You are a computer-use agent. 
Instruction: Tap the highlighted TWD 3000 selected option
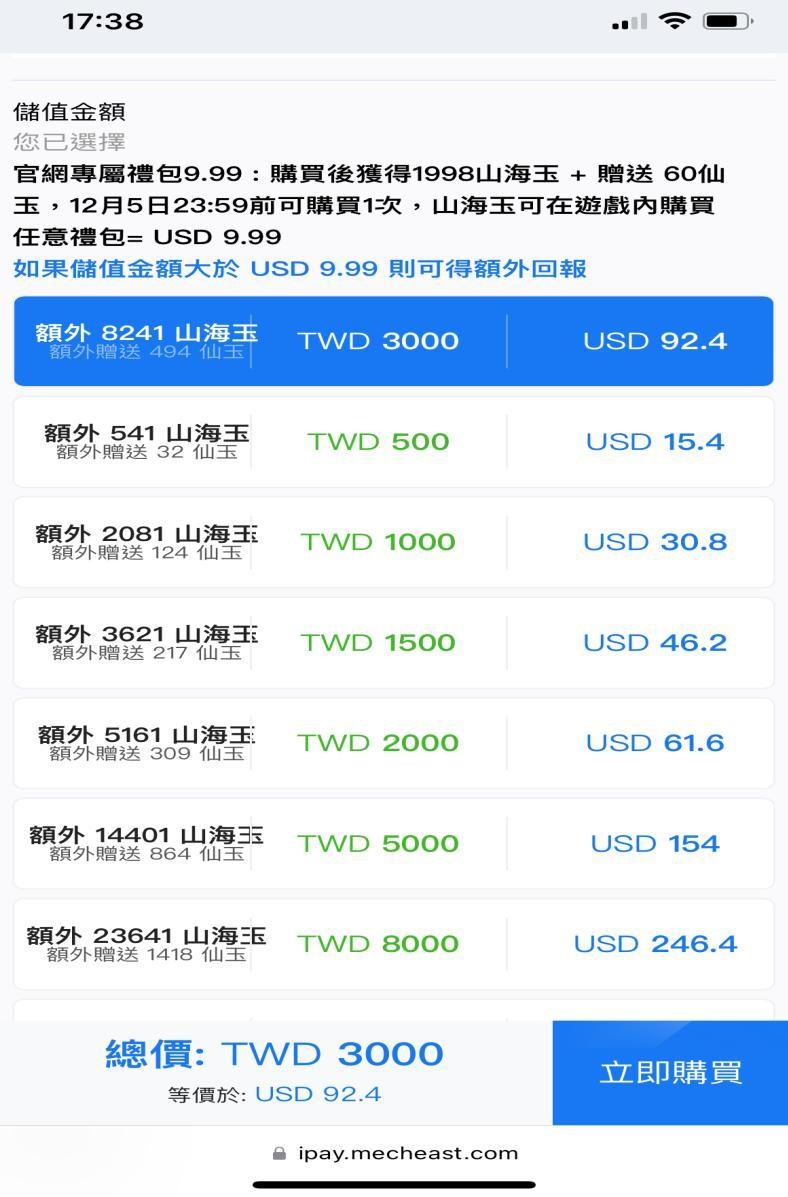pos(394,340)
